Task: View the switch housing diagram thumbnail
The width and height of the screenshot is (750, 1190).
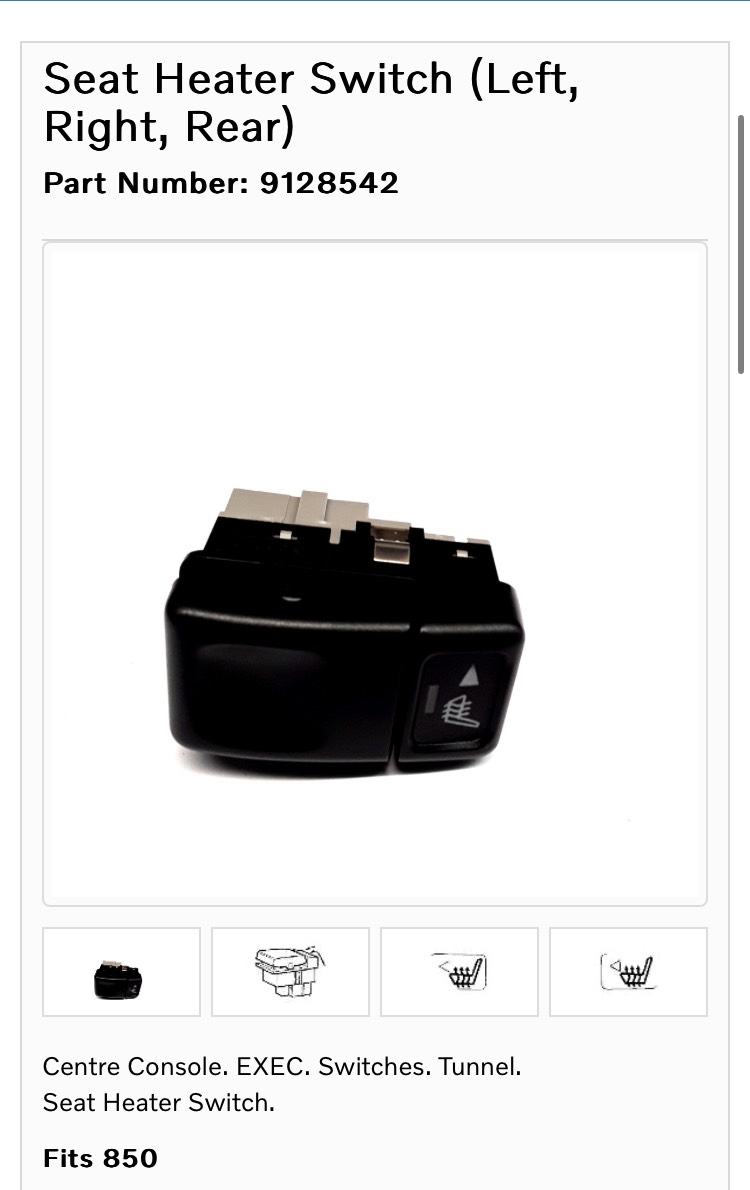Action: 290,972
